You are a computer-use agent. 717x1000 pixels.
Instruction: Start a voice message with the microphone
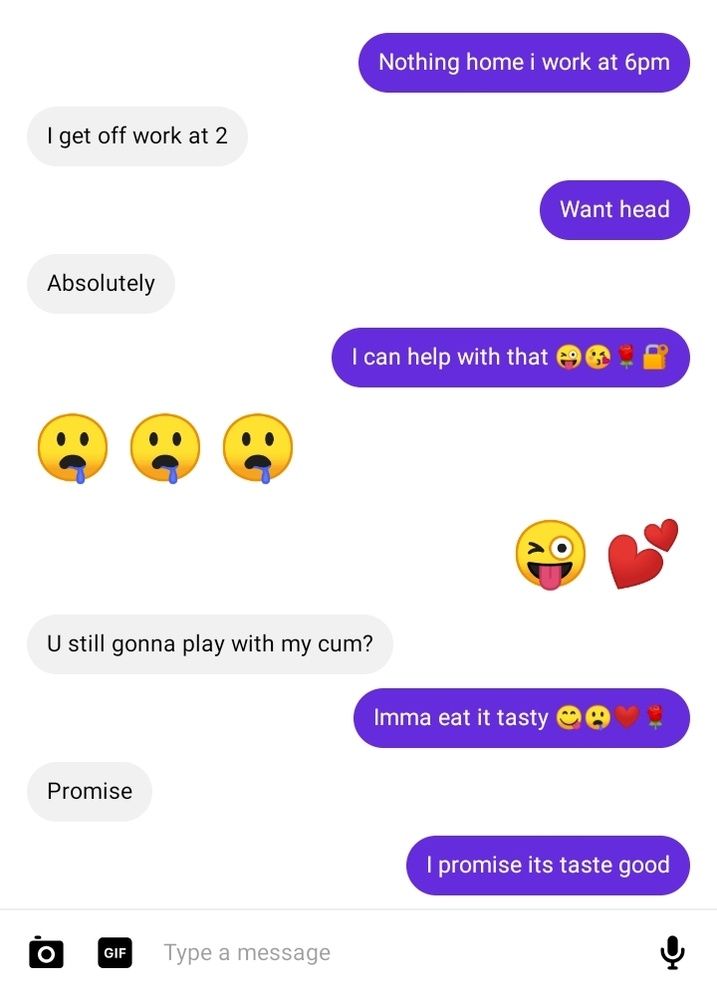(x=673, y=953)
